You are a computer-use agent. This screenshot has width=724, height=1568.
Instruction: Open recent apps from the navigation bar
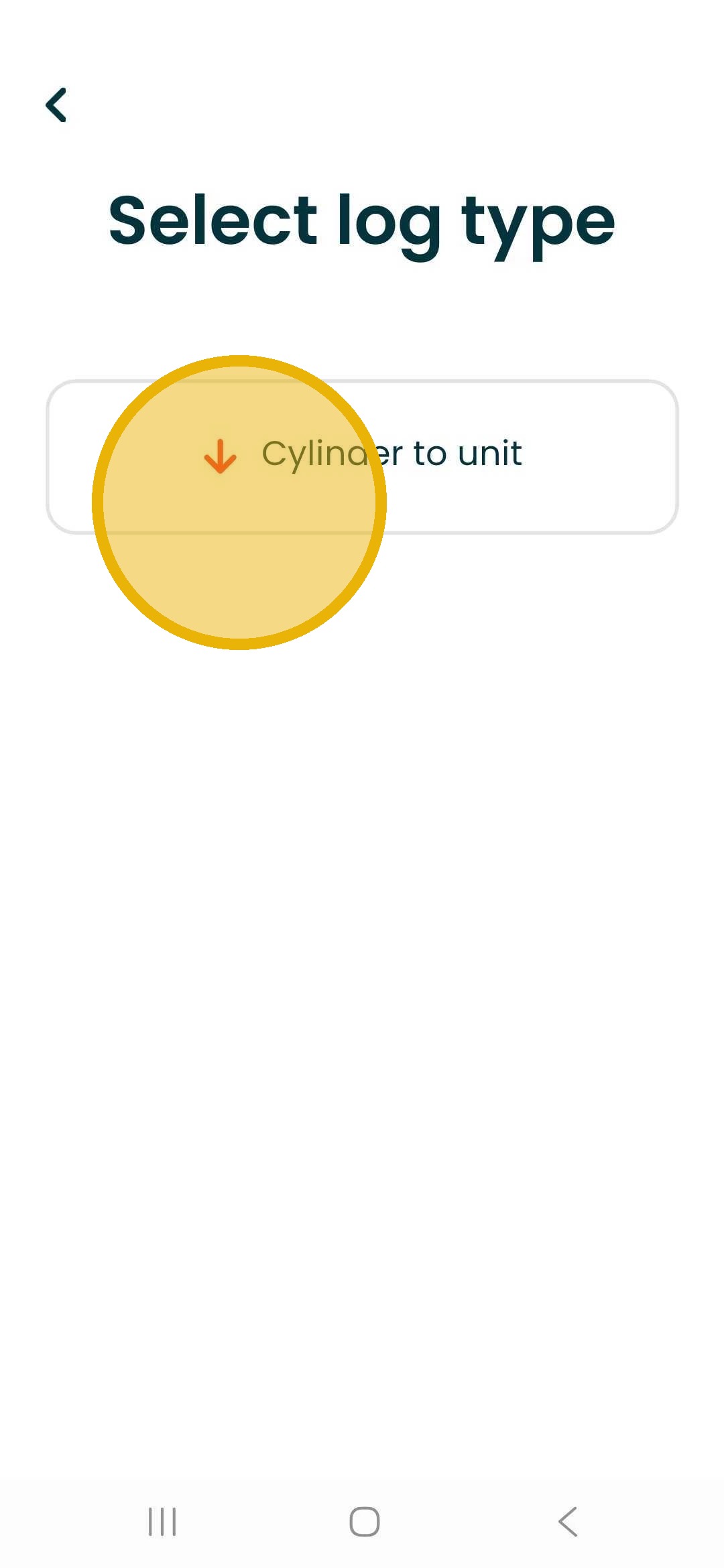162,1521
